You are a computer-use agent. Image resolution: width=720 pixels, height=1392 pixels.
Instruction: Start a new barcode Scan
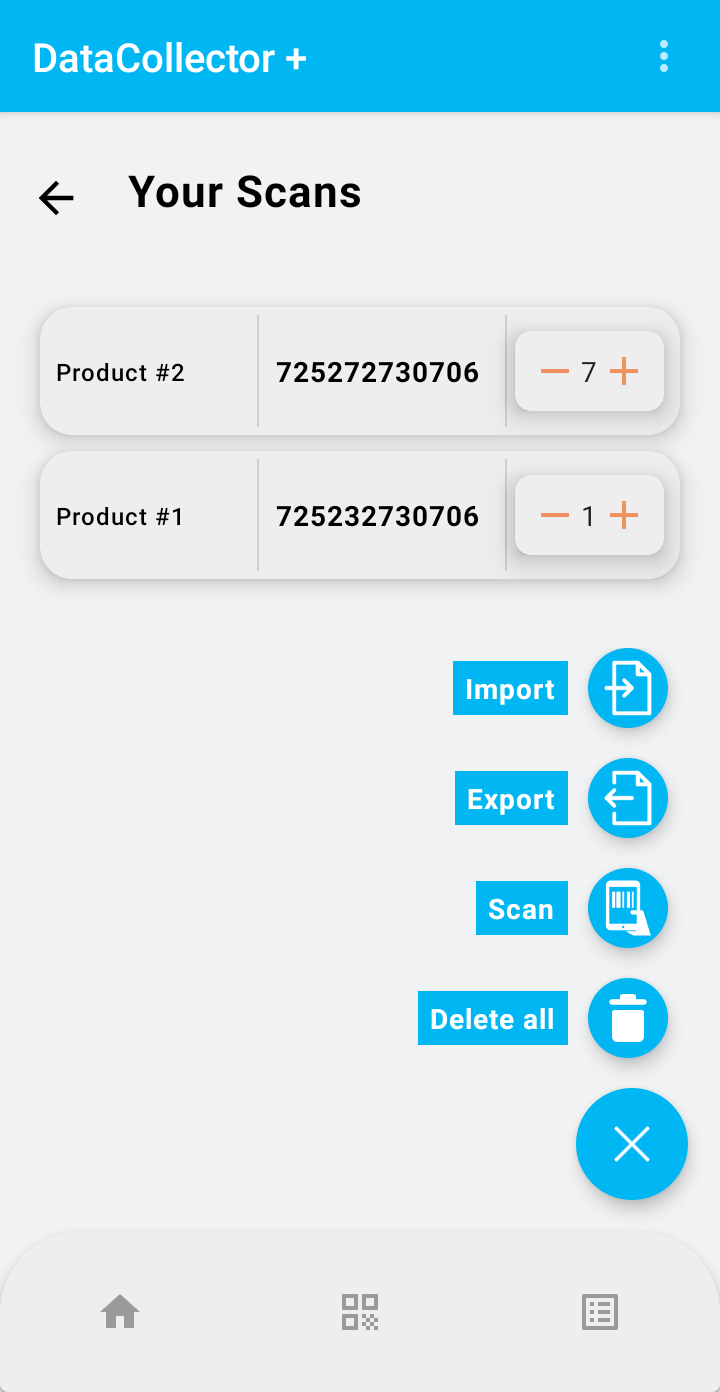point(627,908)
